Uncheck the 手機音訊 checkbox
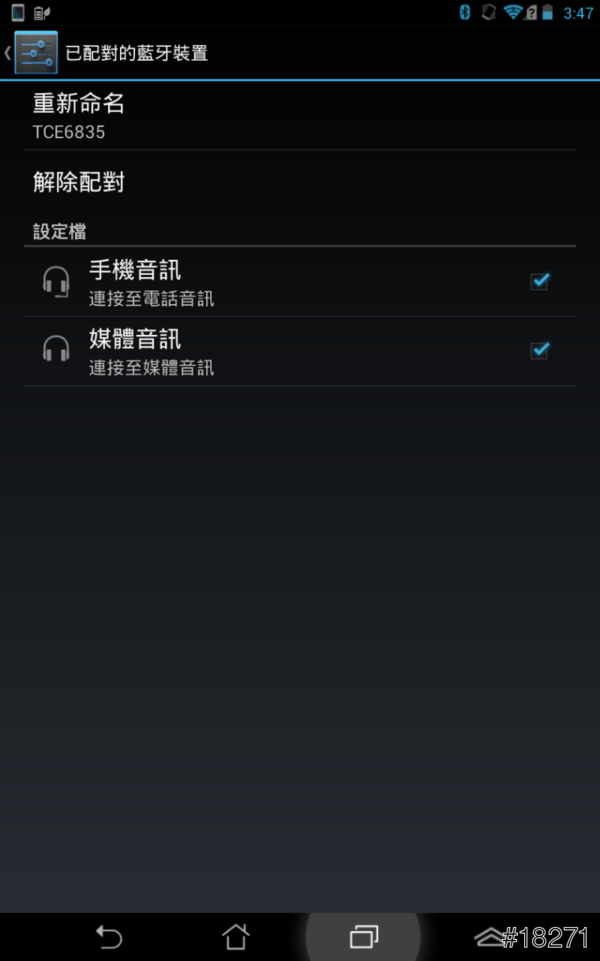This screenshot has width=600, height=961. [x=539, y=282]
